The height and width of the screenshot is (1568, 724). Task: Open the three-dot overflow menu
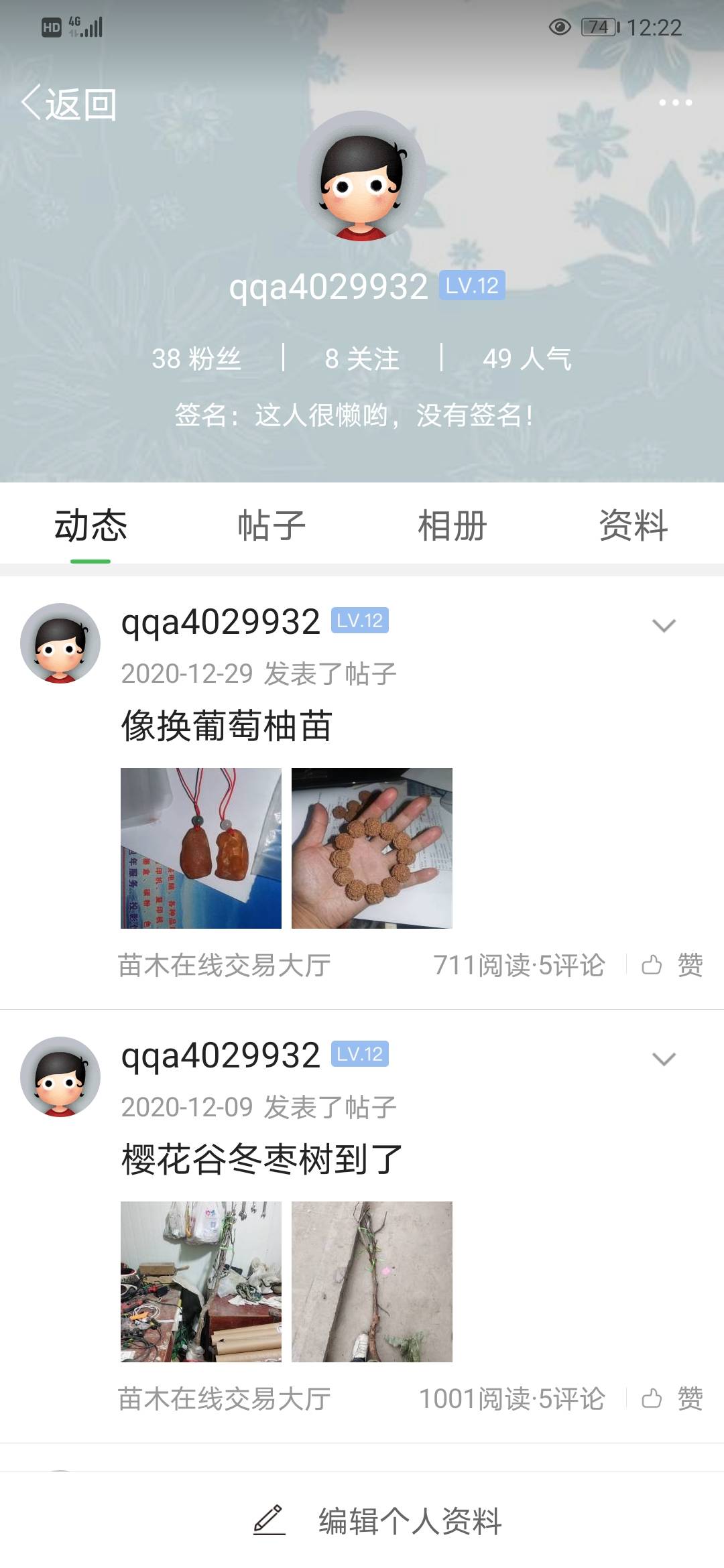pos(675,103)
